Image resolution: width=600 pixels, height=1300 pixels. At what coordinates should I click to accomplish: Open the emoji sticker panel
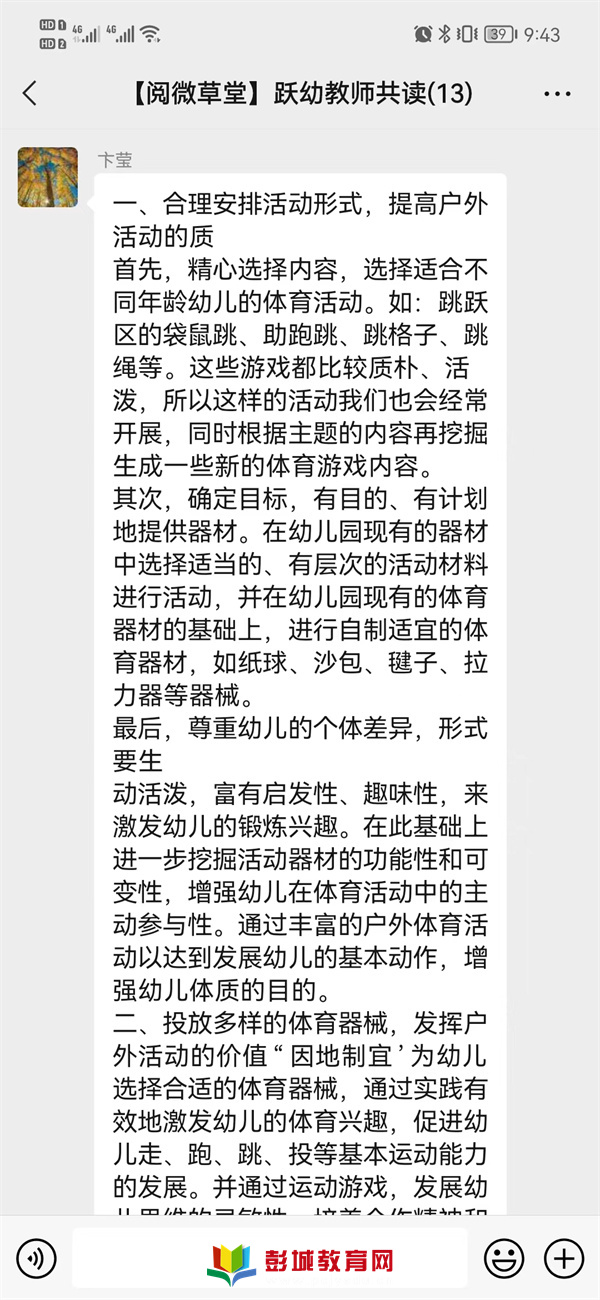click(503, 1257)
